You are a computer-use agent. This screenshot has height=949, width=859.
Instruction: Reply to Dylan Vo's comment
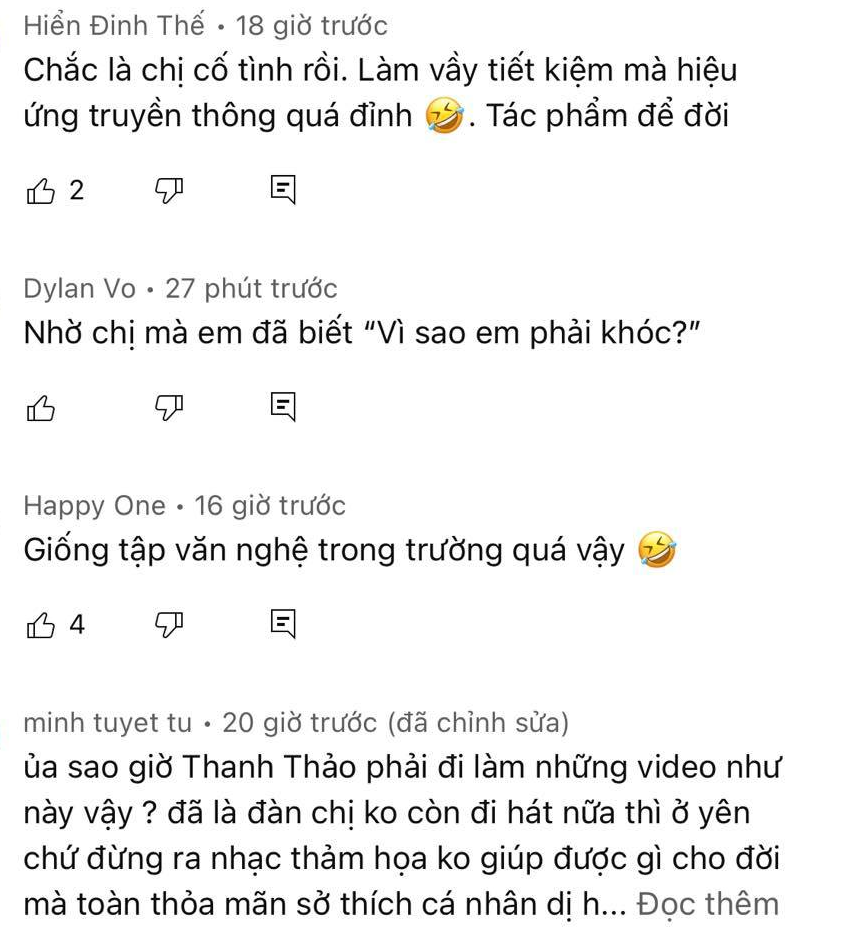283,408
